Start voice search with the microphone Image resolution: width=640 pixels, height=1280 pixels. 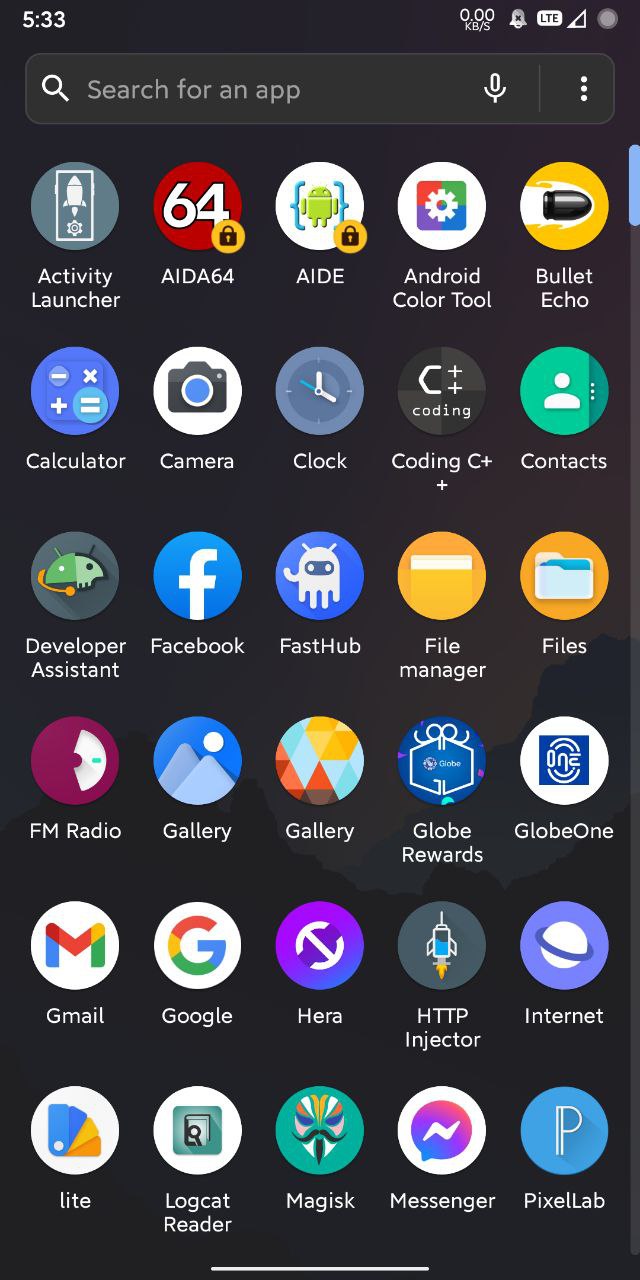tap(495, 89)
